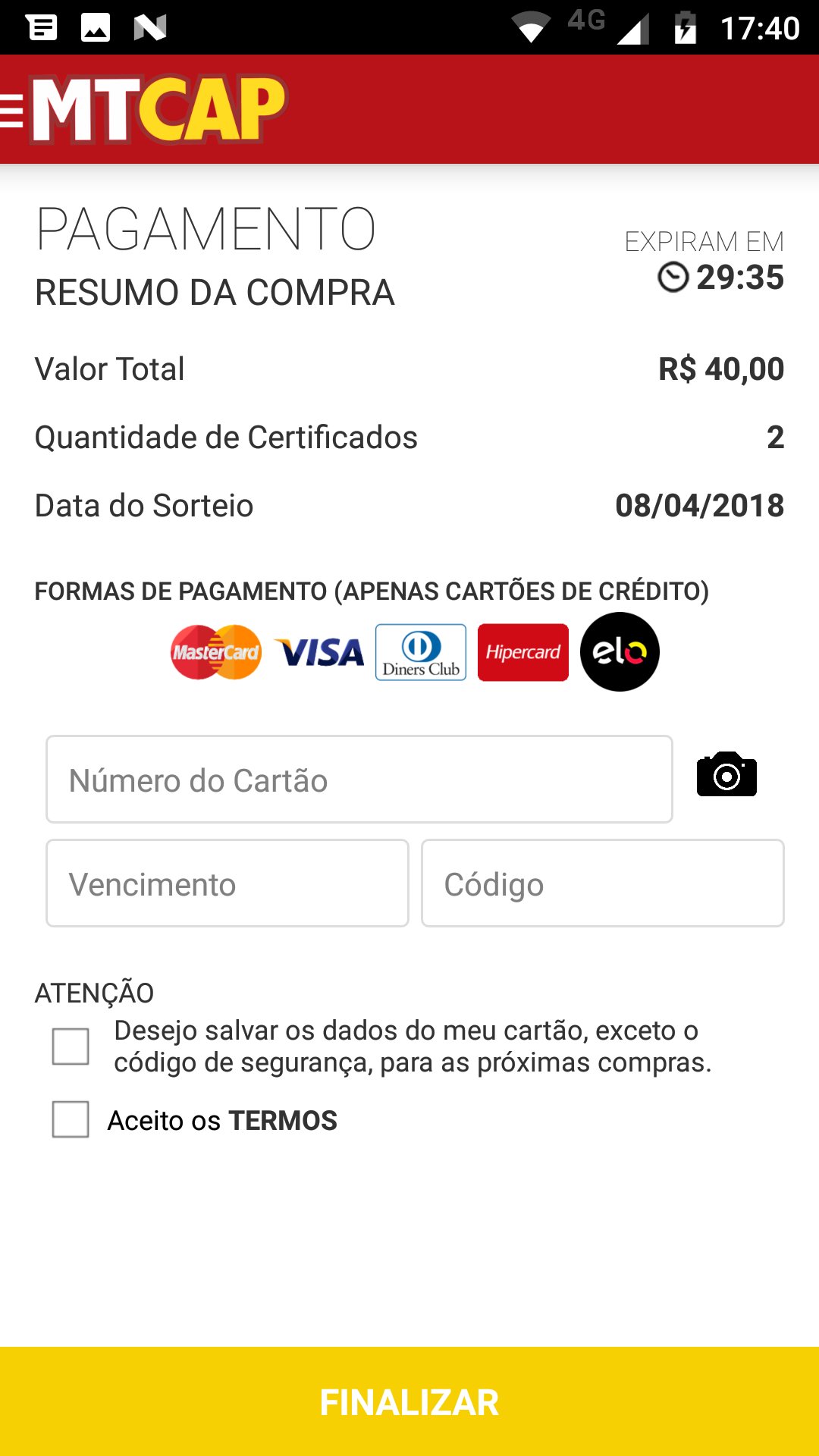Open the TERMOS link
819x1456 pixels.
(283, 1121)
